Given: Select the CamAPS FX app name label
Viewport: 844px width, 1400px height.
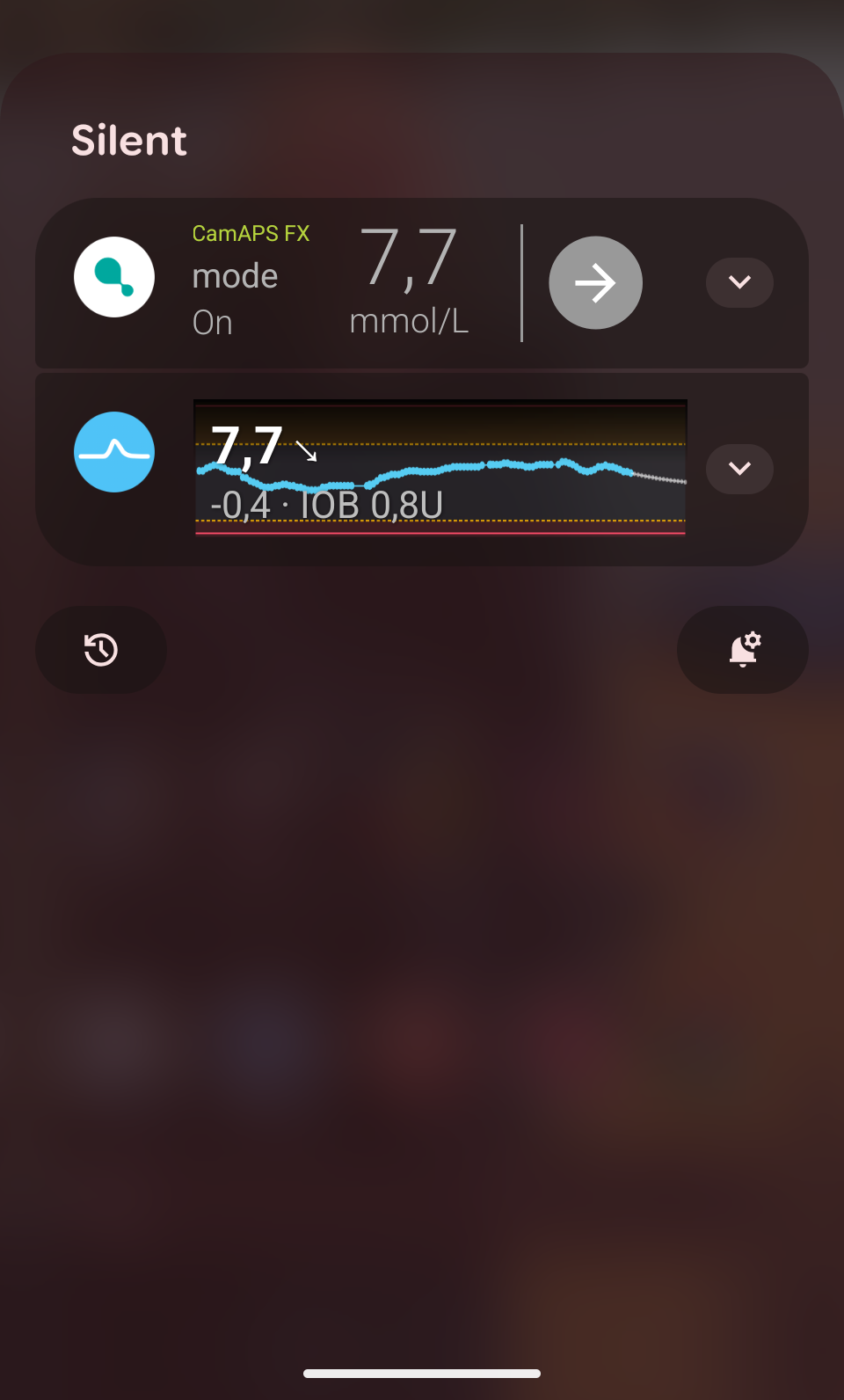Looking at the screenshot, I should [251, 234].
